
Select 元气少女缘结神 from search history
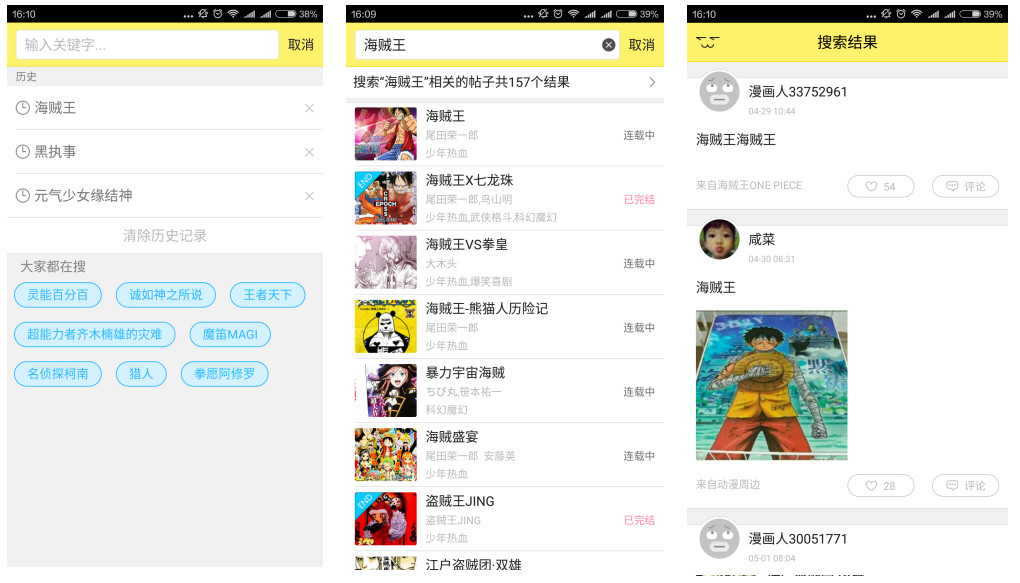[83, 196]
